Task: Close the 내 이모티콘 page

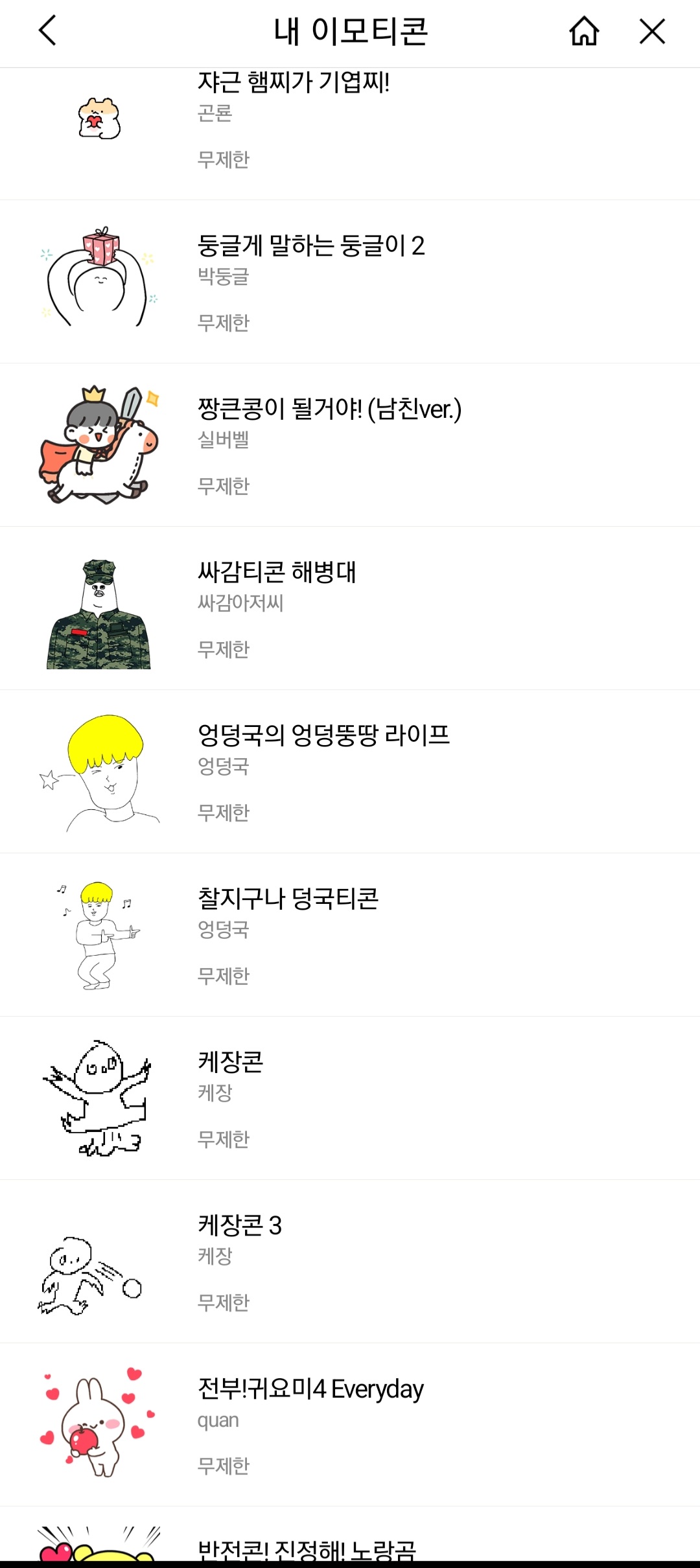Action: tap(652, 31)
